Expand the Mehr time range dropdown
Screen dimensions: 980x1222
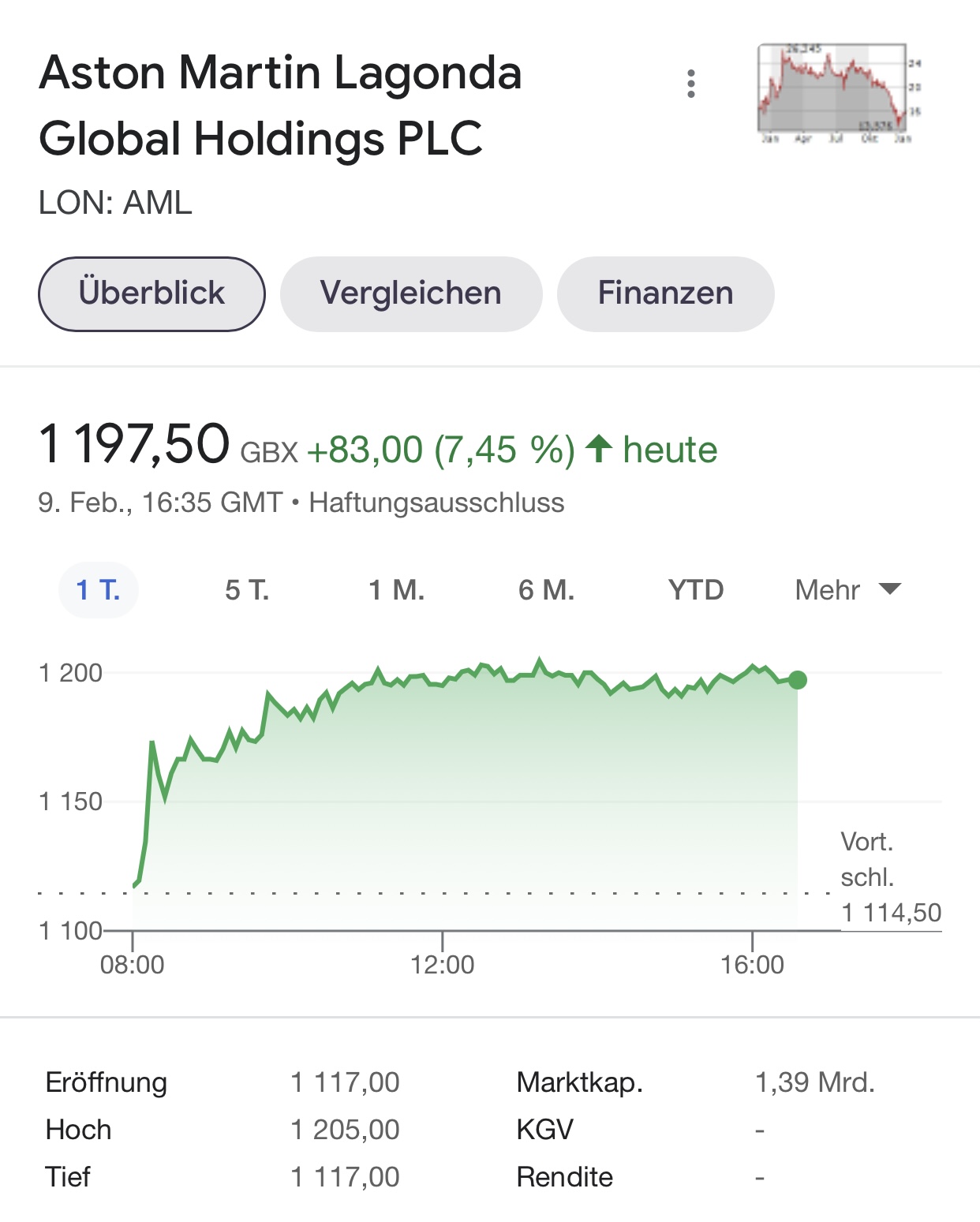847,590
